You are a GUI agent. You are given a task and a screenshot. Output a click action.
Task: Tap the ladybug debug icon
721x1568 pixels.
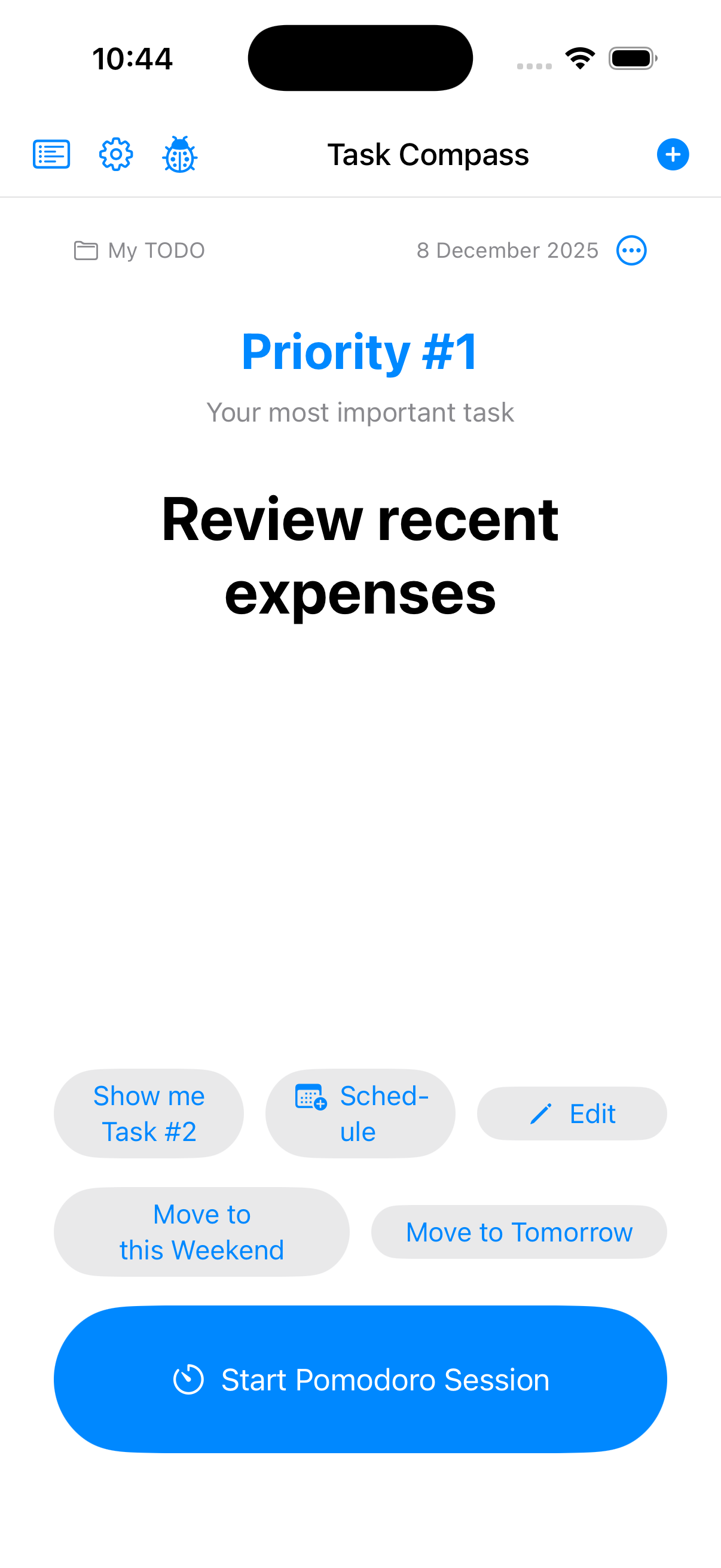click(179, 154)
